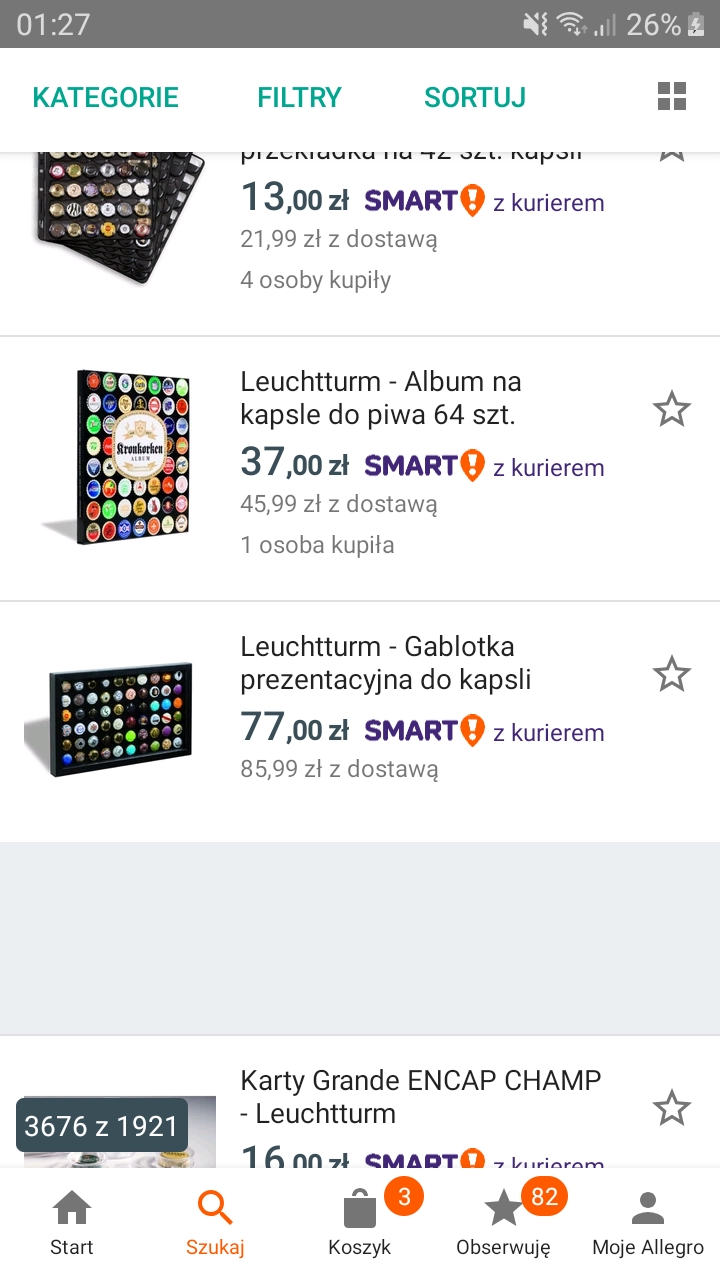The image size is (720, 1280).
Task: Star the Gablotka prezentacyjna listing
Action: click(671, 674)
